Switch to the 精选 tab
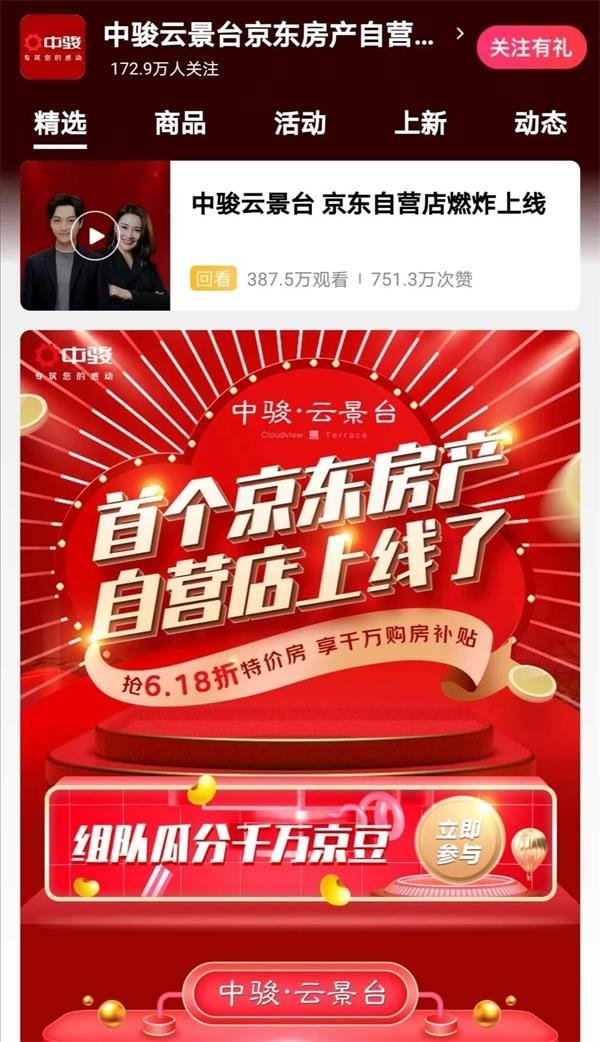Viewport: 600px width, 1042px height. pyautogui.click(x=60, y=124)
